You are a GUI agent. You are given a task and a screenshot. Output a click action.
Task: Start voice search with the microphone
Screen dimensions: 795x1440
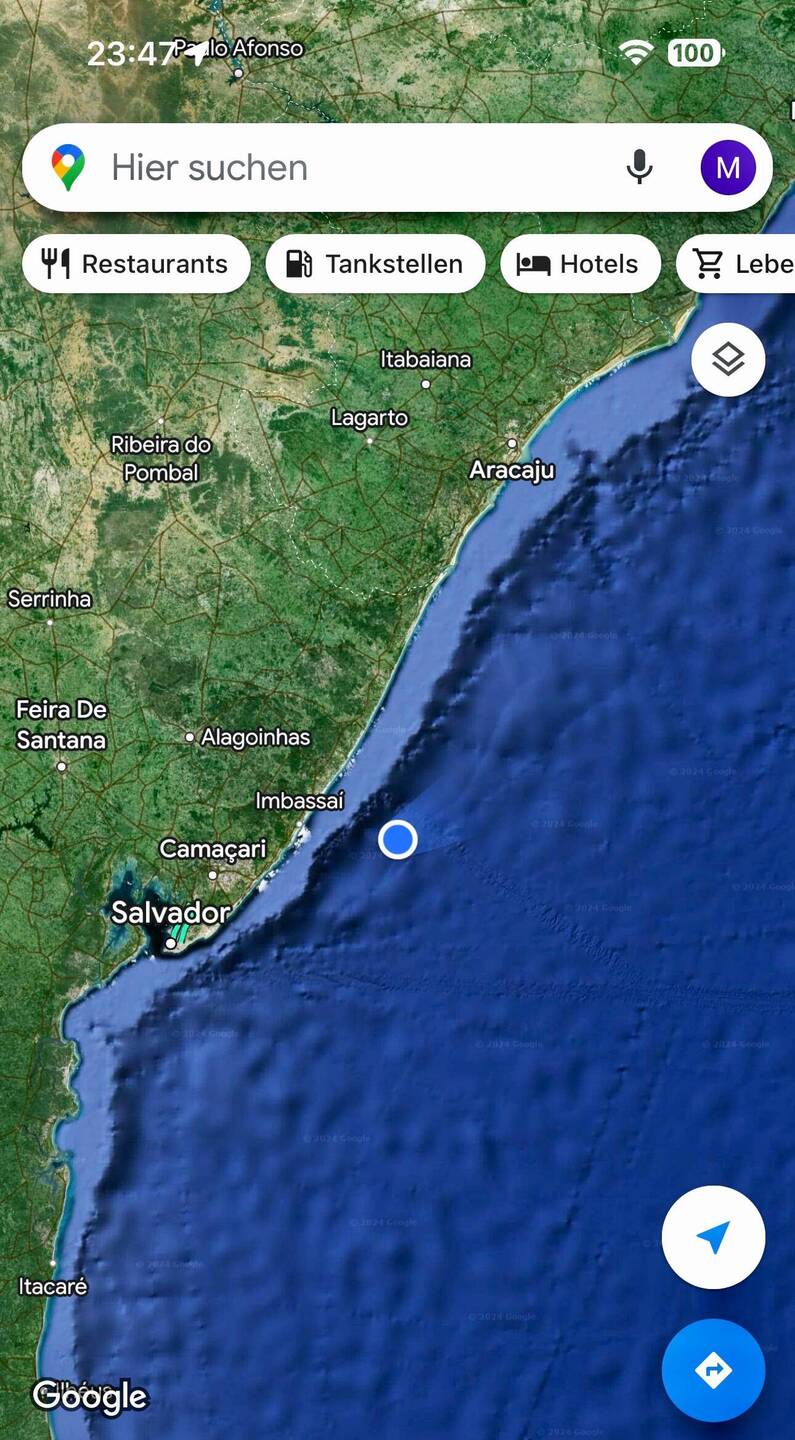click(x=640, y=168)
